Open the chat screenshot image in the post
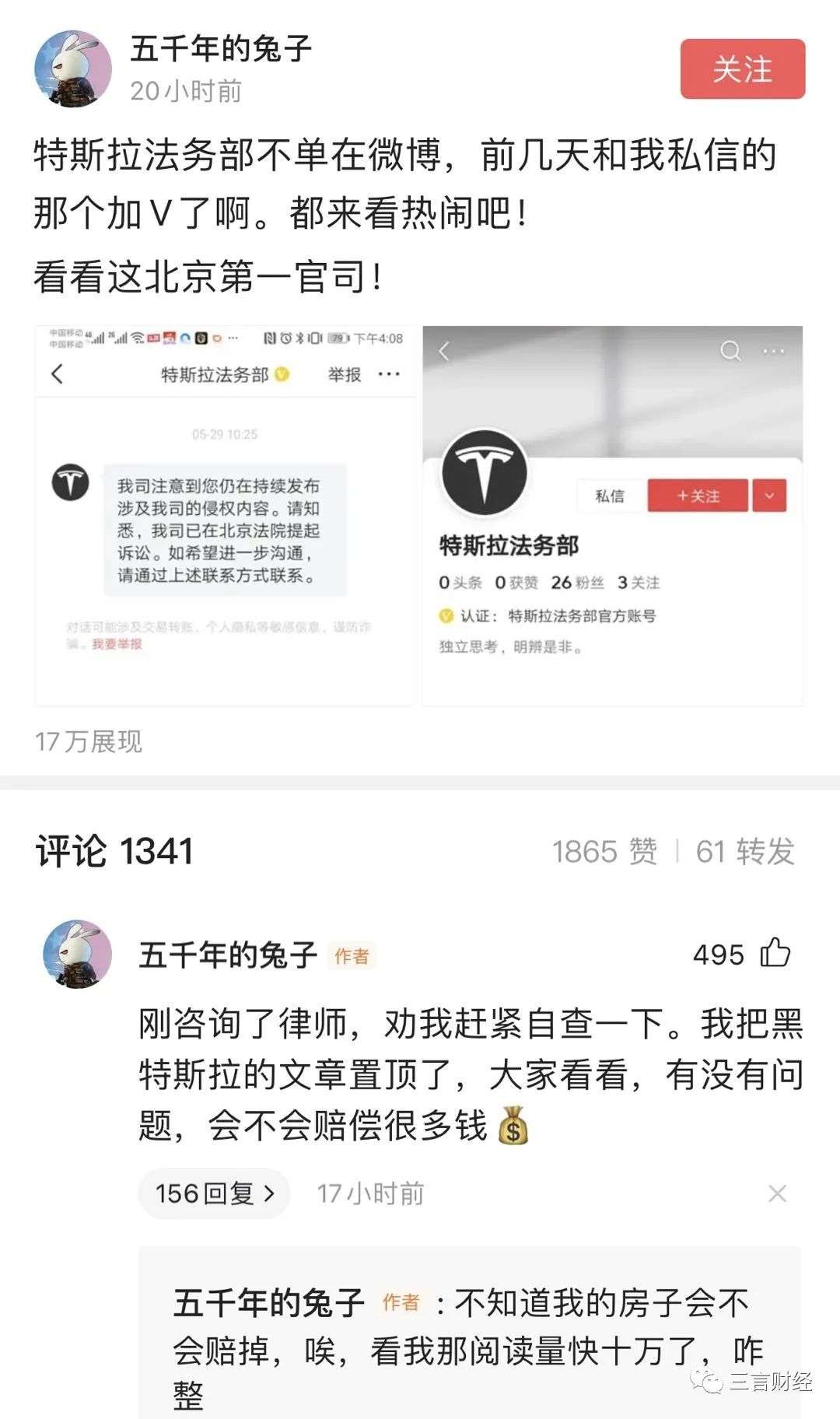Screen dimensions: 840x1419 pos(225,516)
